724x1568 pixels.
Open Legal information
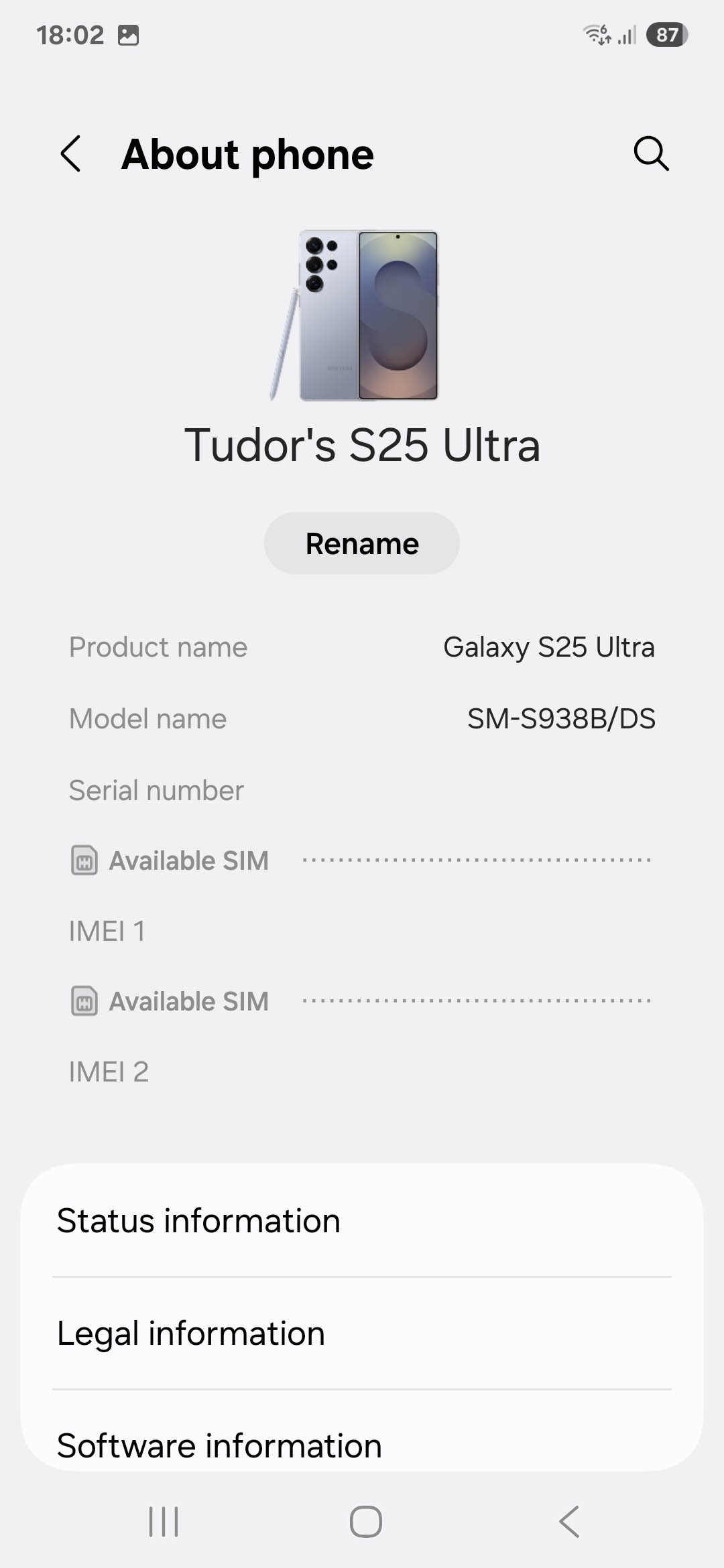[362, 1333]
